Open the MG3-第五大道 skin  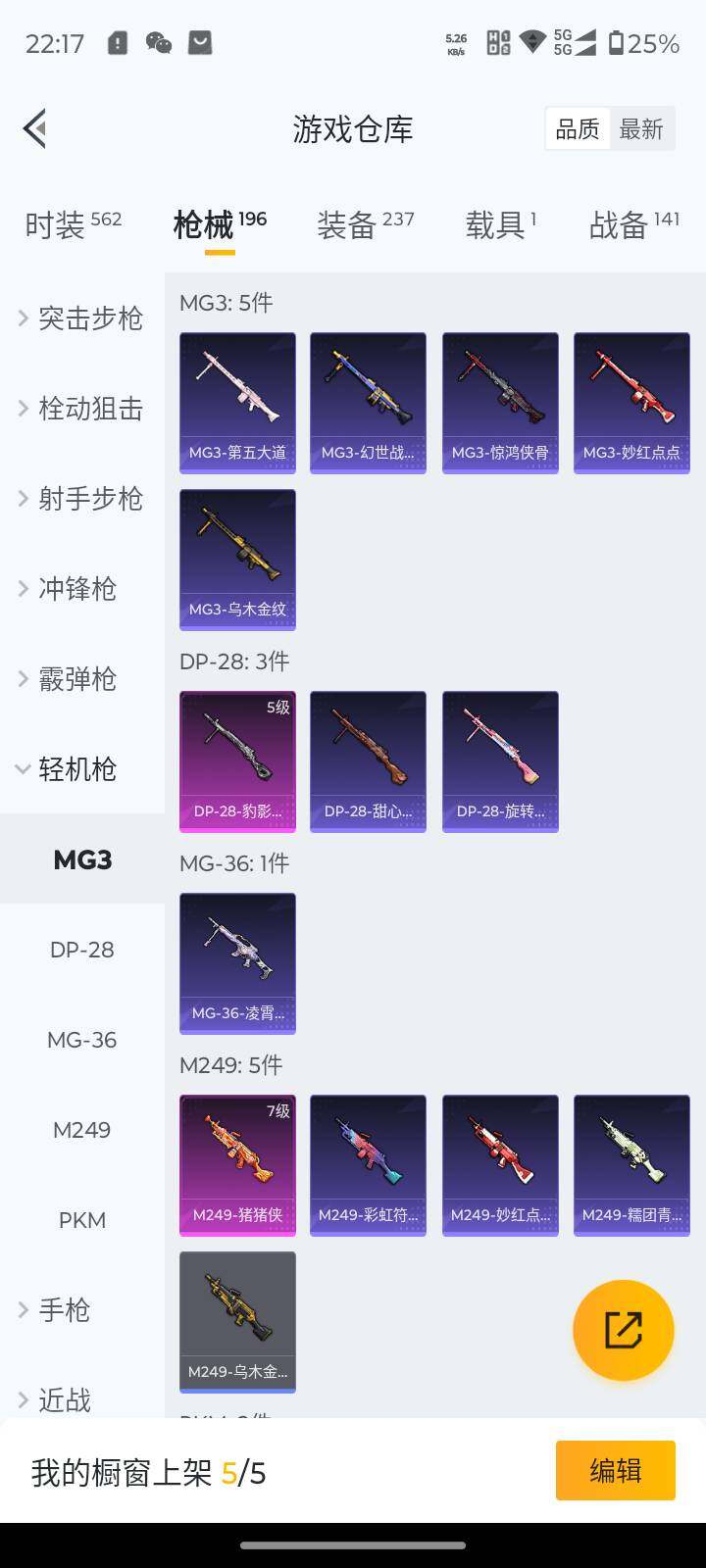click(x=237, y=402)
